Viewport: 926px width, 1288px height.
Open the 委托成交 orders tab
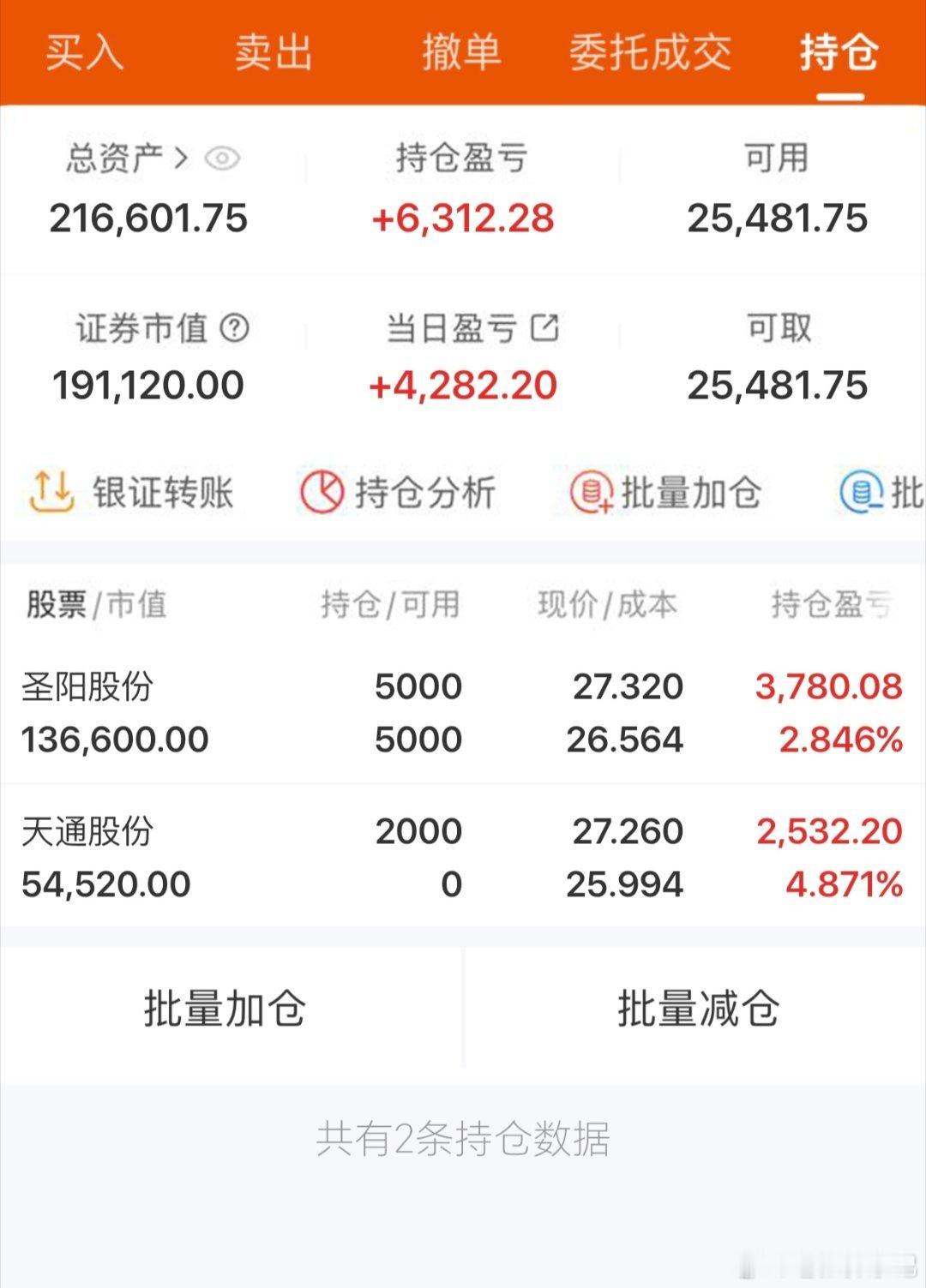[x=650, y=53]
